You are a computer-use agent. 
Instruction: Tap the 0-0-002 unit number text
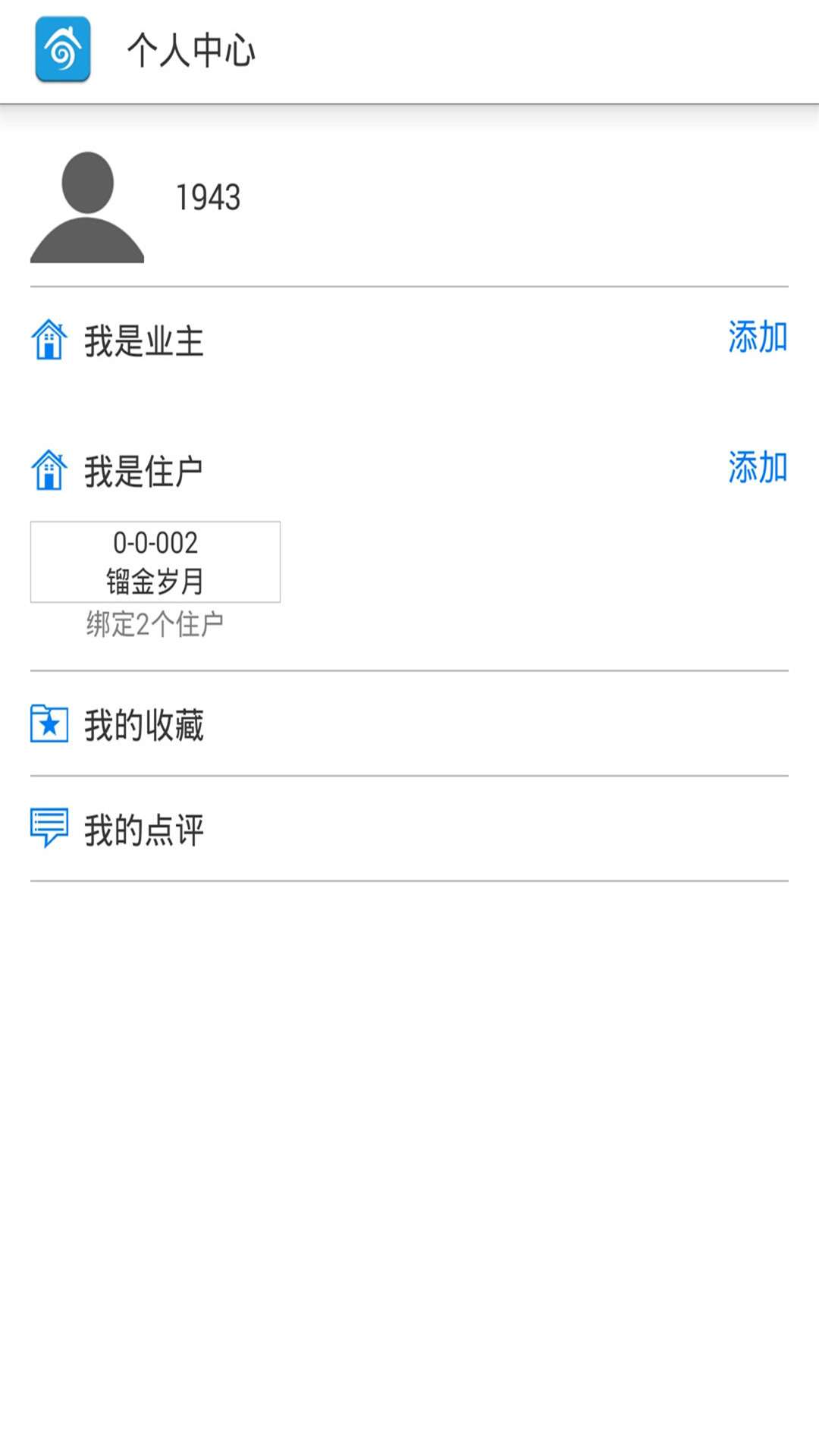[x=155, y=543]
